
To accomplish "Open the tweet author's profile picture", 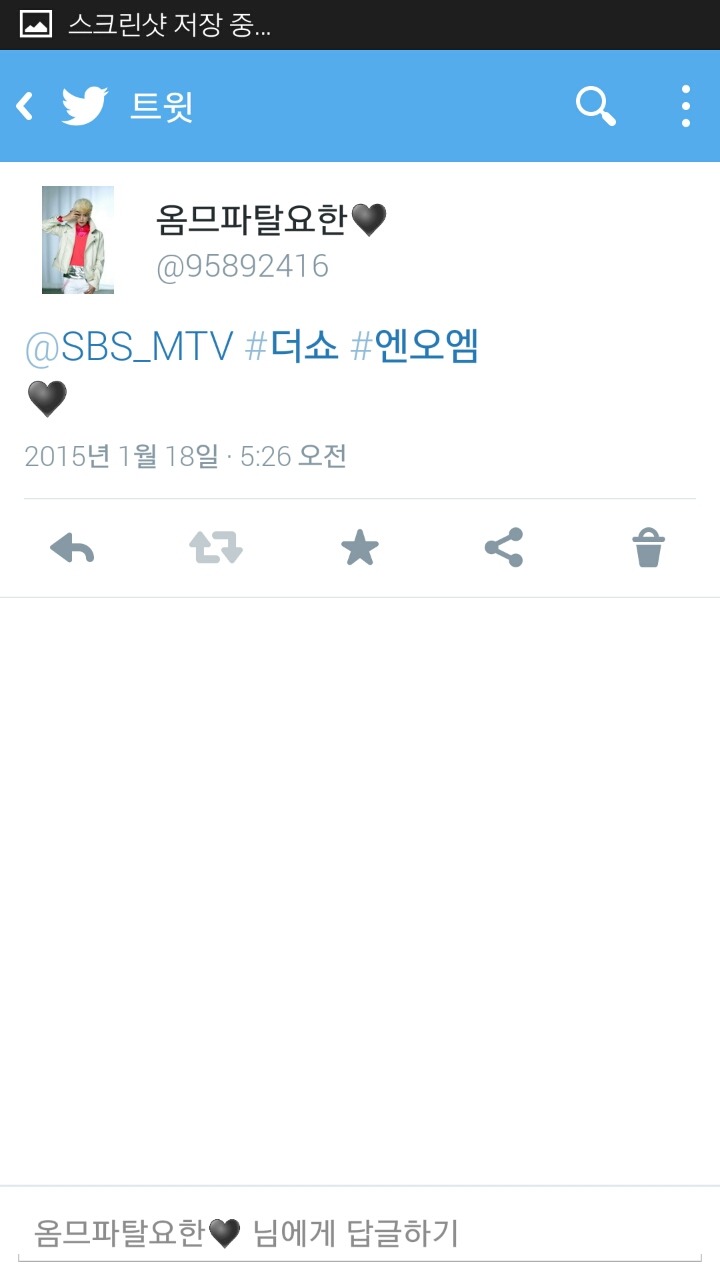I will [78, 240].
